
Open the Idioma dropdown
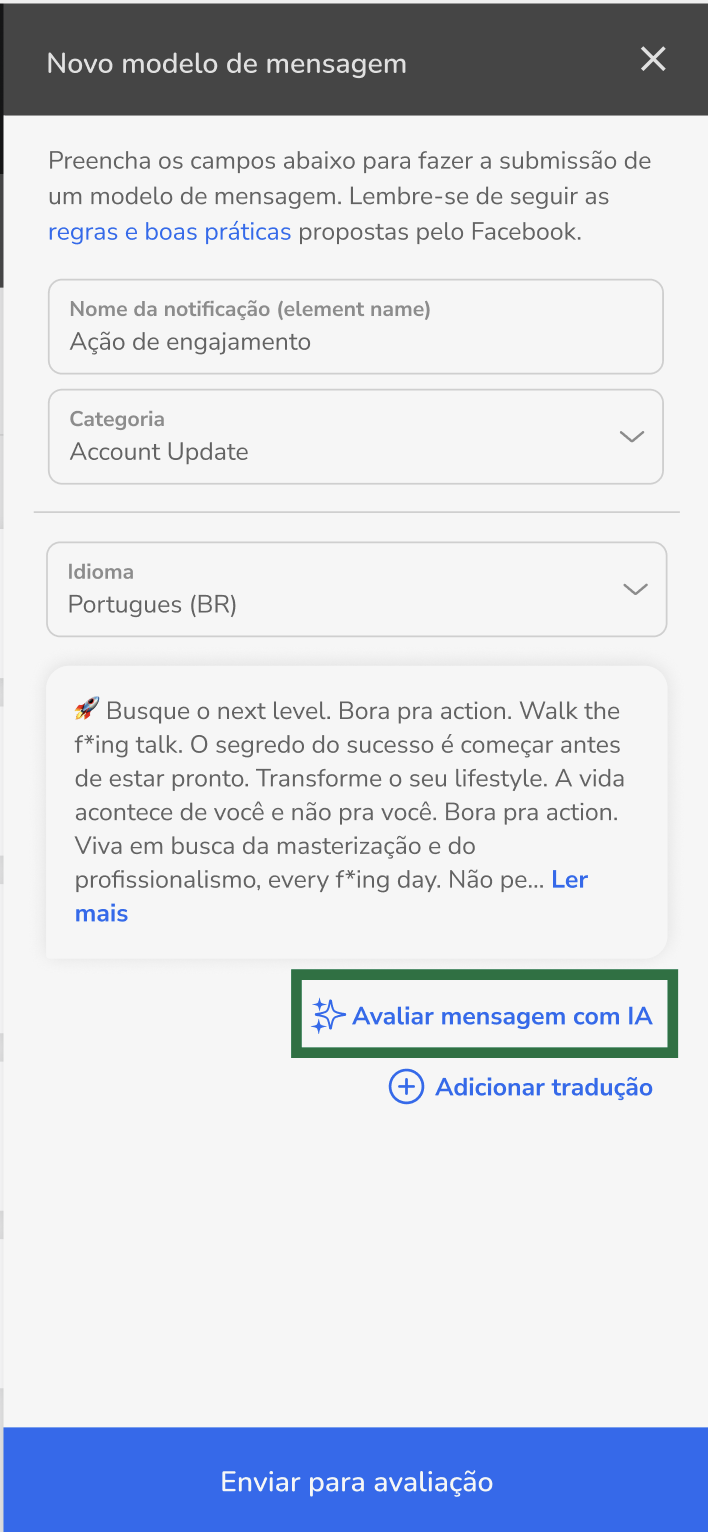tap(357, 589)
